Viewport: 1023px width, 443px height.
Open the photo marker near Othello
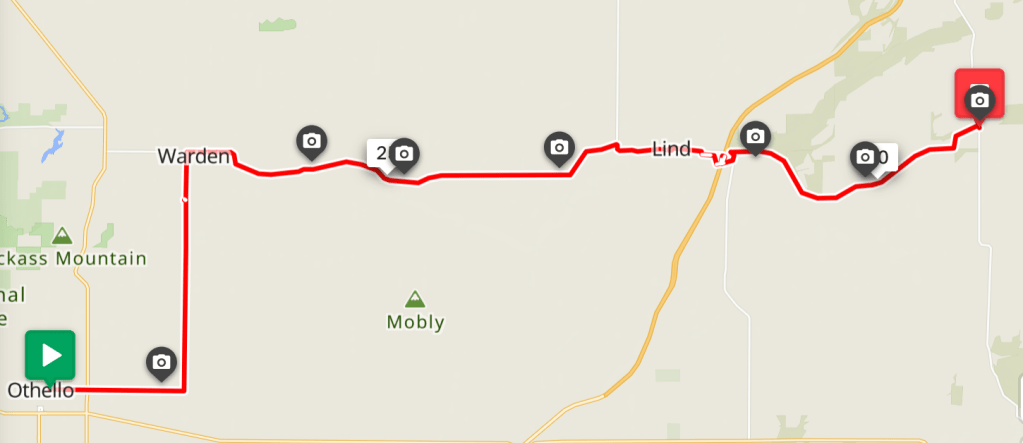coord(161,361)
